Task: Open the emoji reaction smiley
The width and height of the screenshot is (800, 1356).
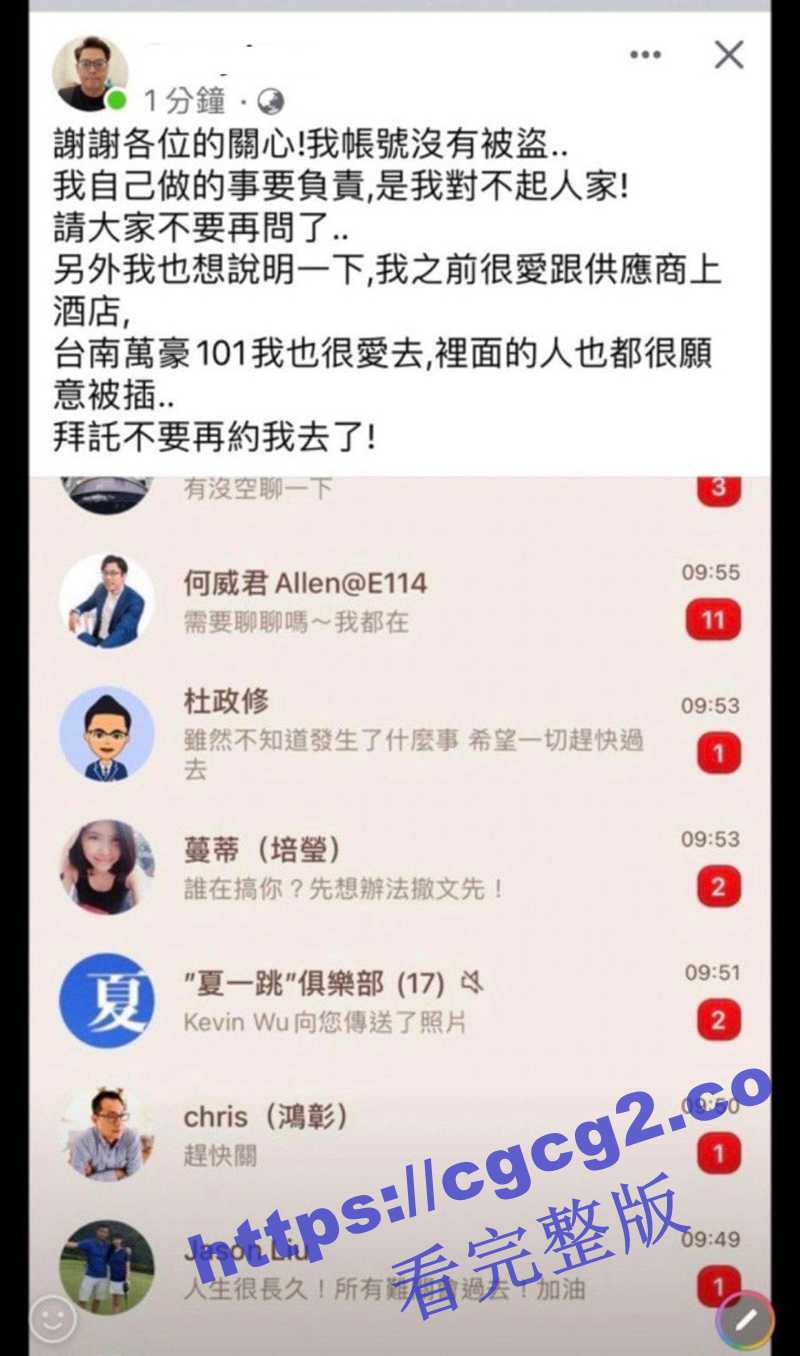Action: pos(52,1319)
